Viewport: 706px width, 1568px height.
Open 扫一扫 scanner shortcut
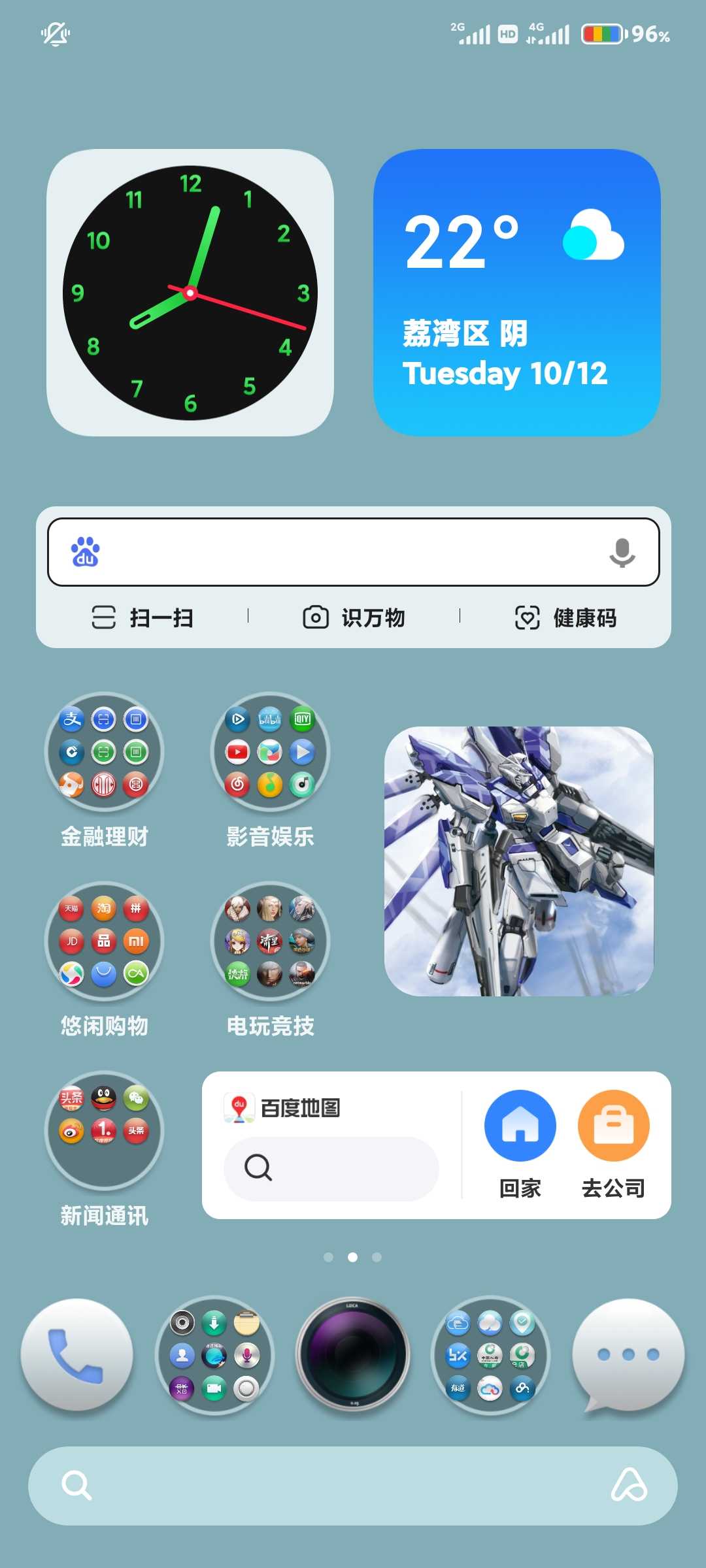(143, 617)
